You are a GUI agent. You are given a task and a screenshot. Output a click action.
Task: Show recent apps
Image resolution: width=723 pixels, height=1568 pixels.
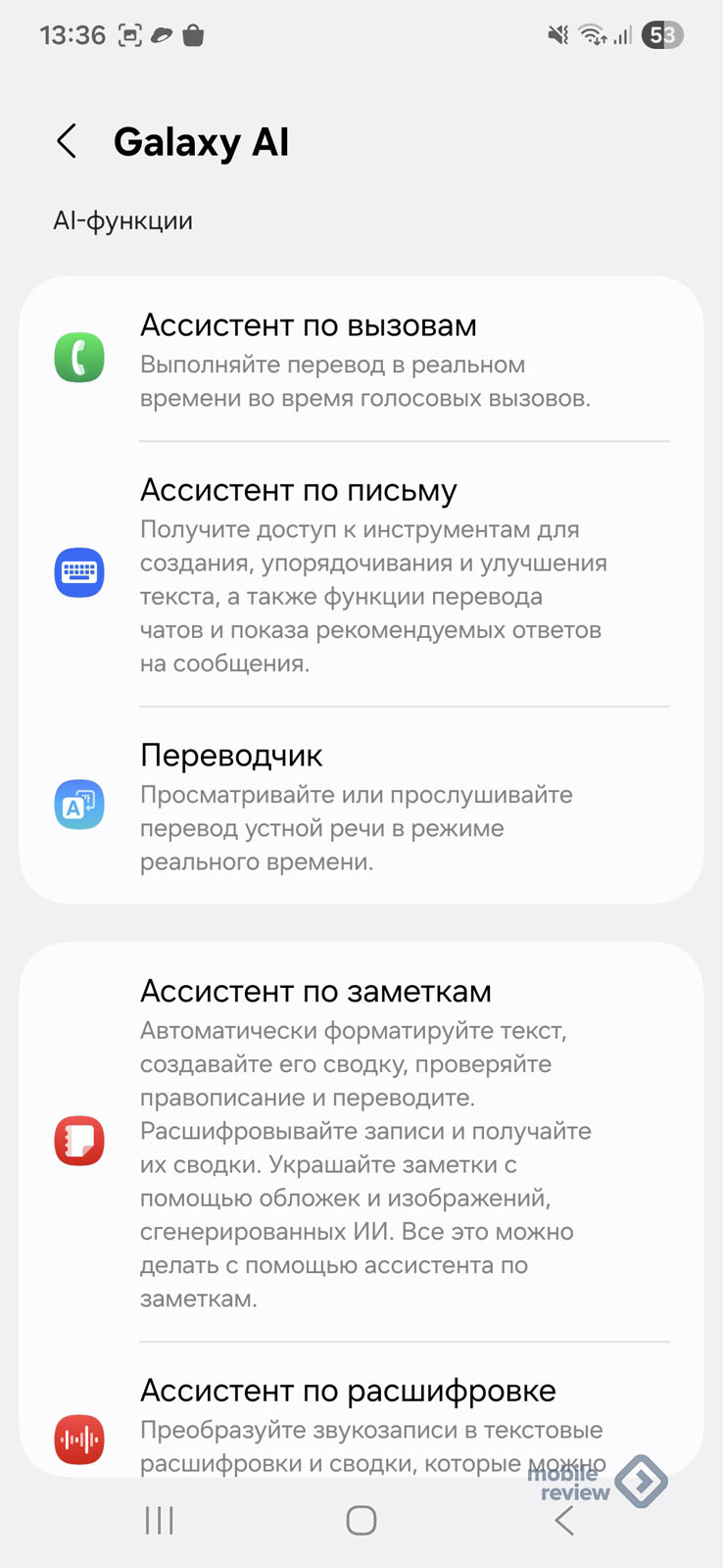click(159, 1520)
